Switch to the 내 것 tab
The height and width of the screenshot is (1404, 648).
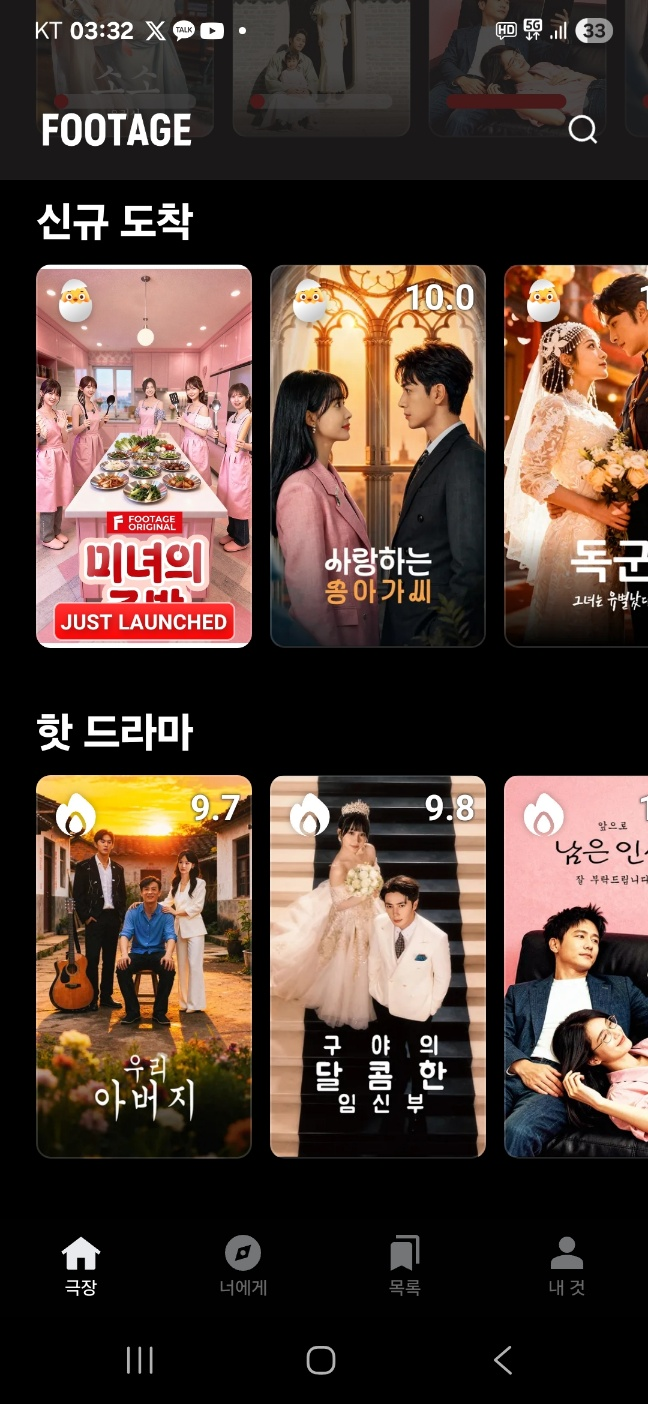point(566,1266)
